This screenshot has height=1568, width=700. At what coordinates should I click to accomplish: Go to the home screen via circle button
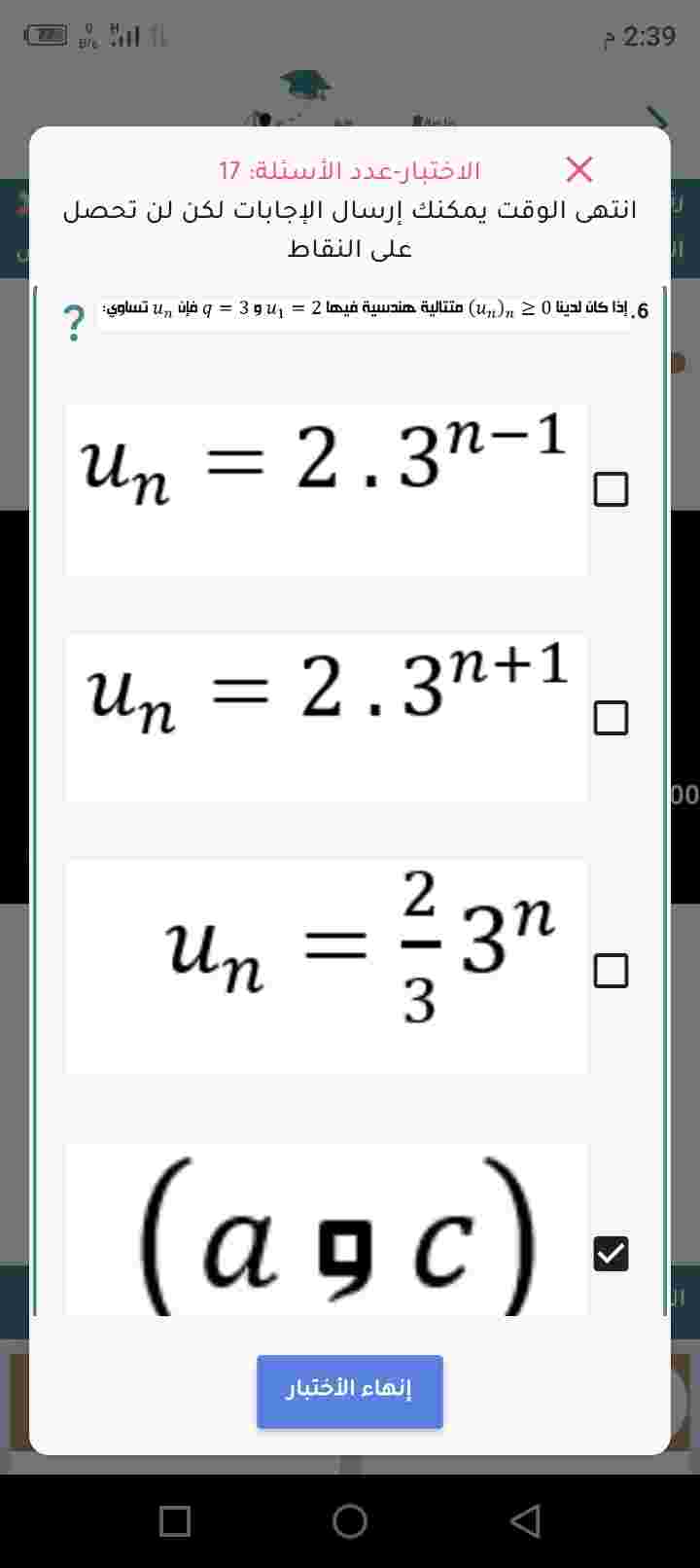click(350, 1520)
